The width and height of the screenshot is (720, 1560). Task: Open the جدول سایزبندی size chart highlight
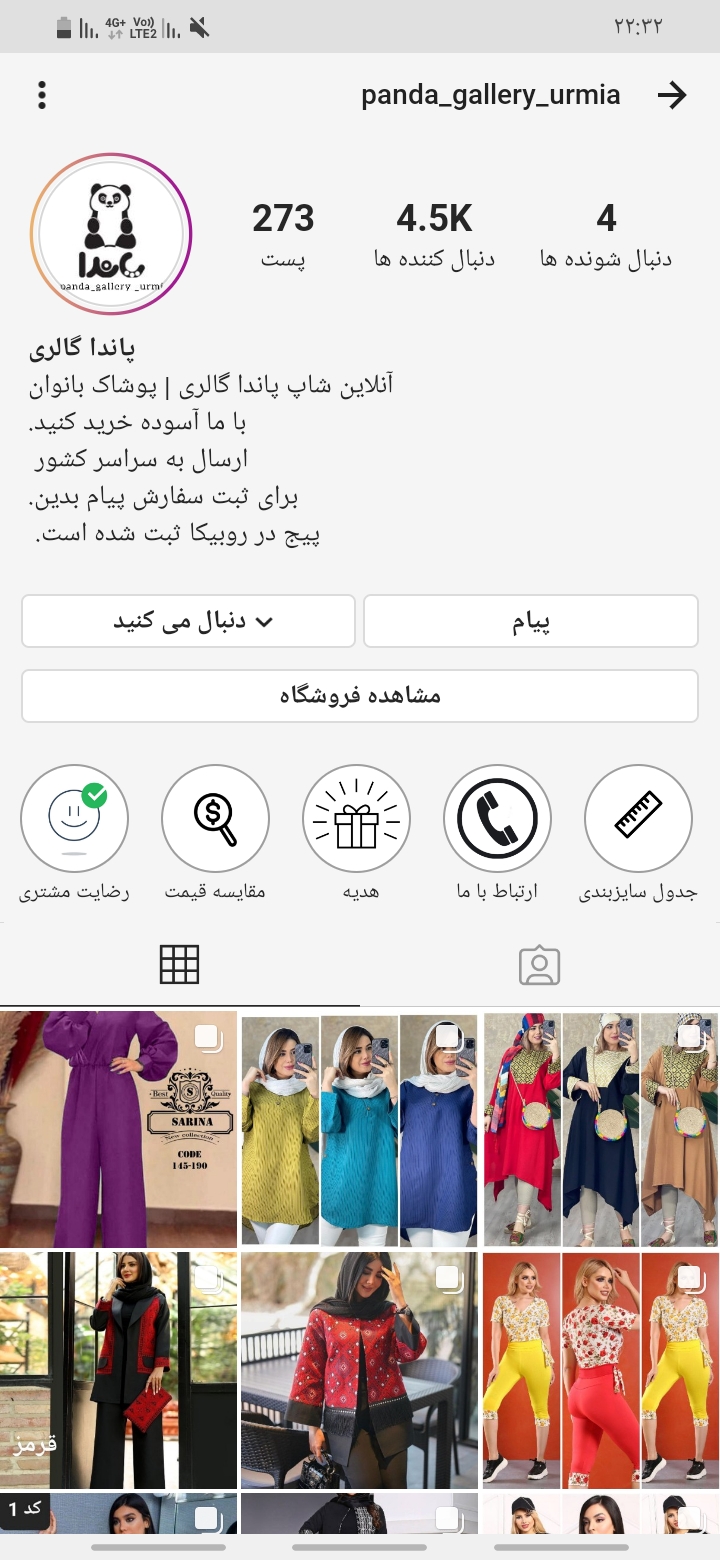(x=638, y=818)
